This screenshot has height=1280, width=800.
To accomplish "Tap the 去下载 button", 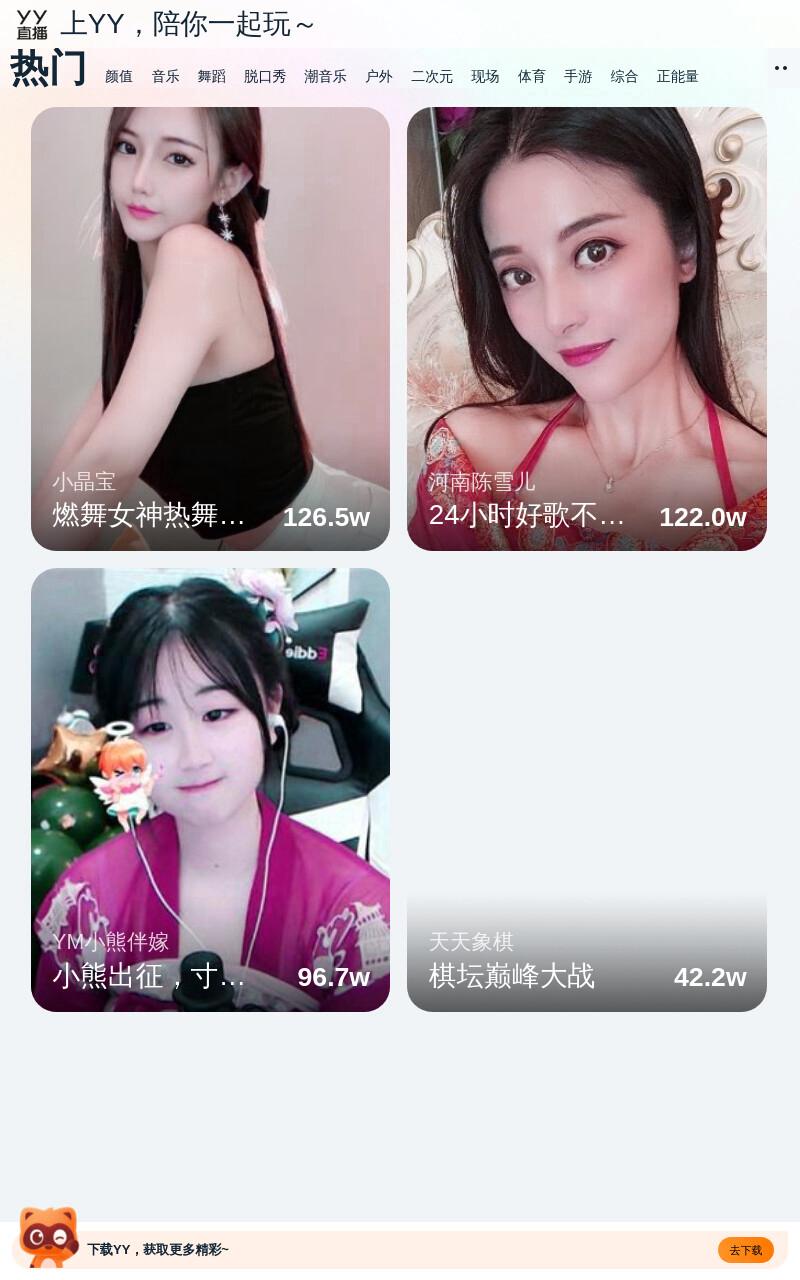I will (746, 1250).
